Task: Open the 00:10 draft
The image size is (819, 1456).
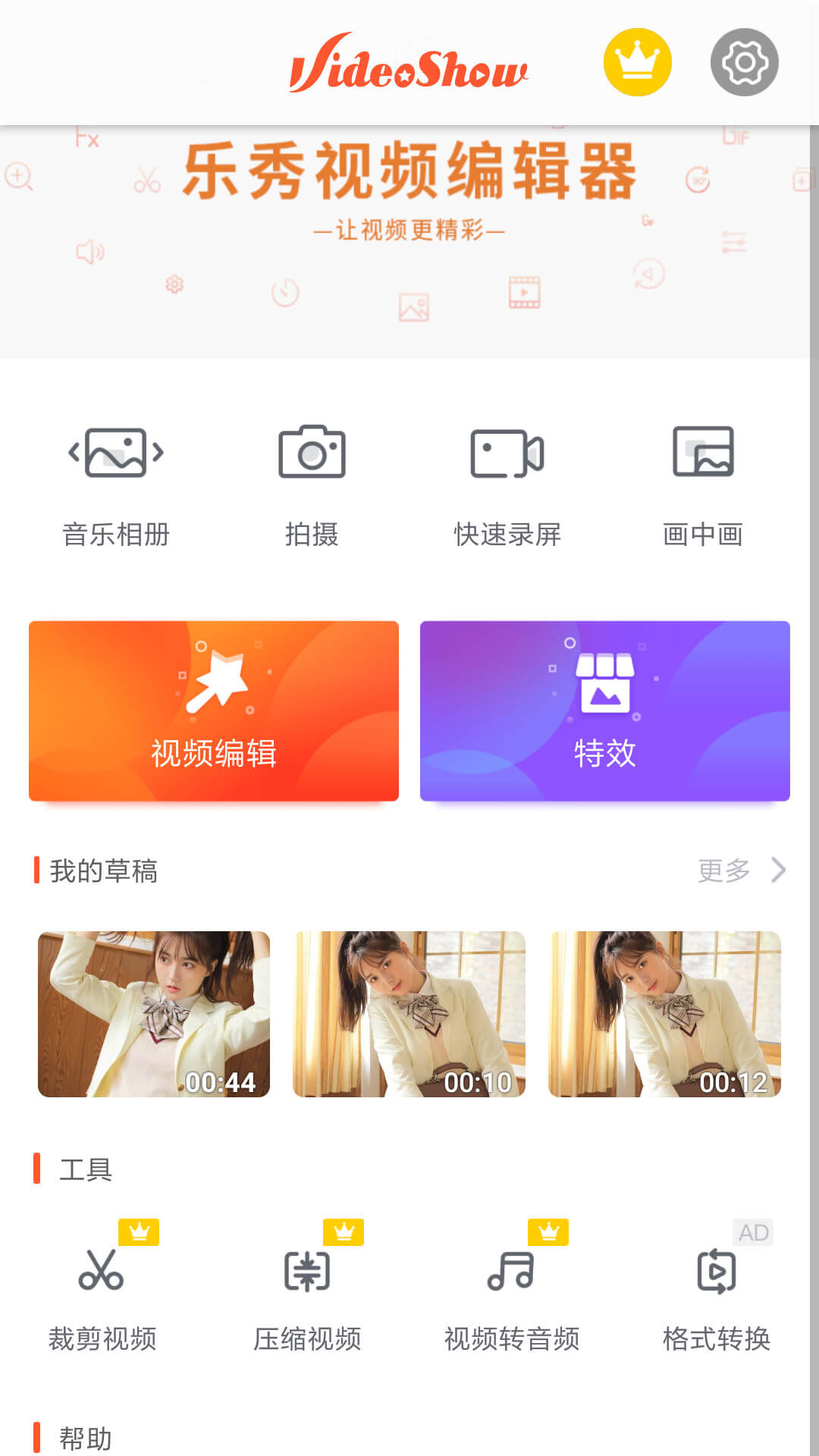Action: 409,1014
